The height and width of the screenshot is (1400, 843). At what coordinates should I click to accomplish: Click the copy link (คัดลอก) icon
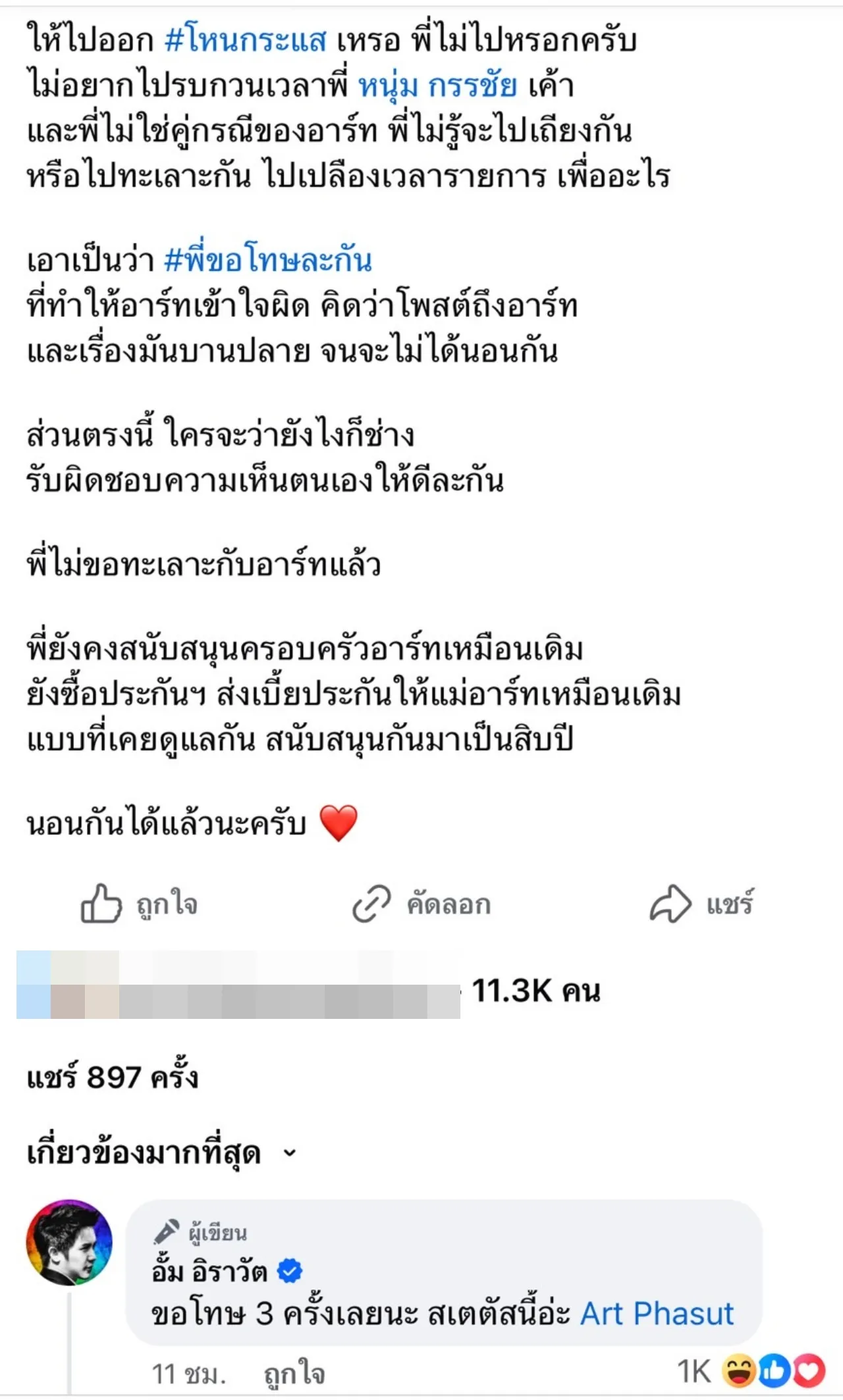(372, 903)
